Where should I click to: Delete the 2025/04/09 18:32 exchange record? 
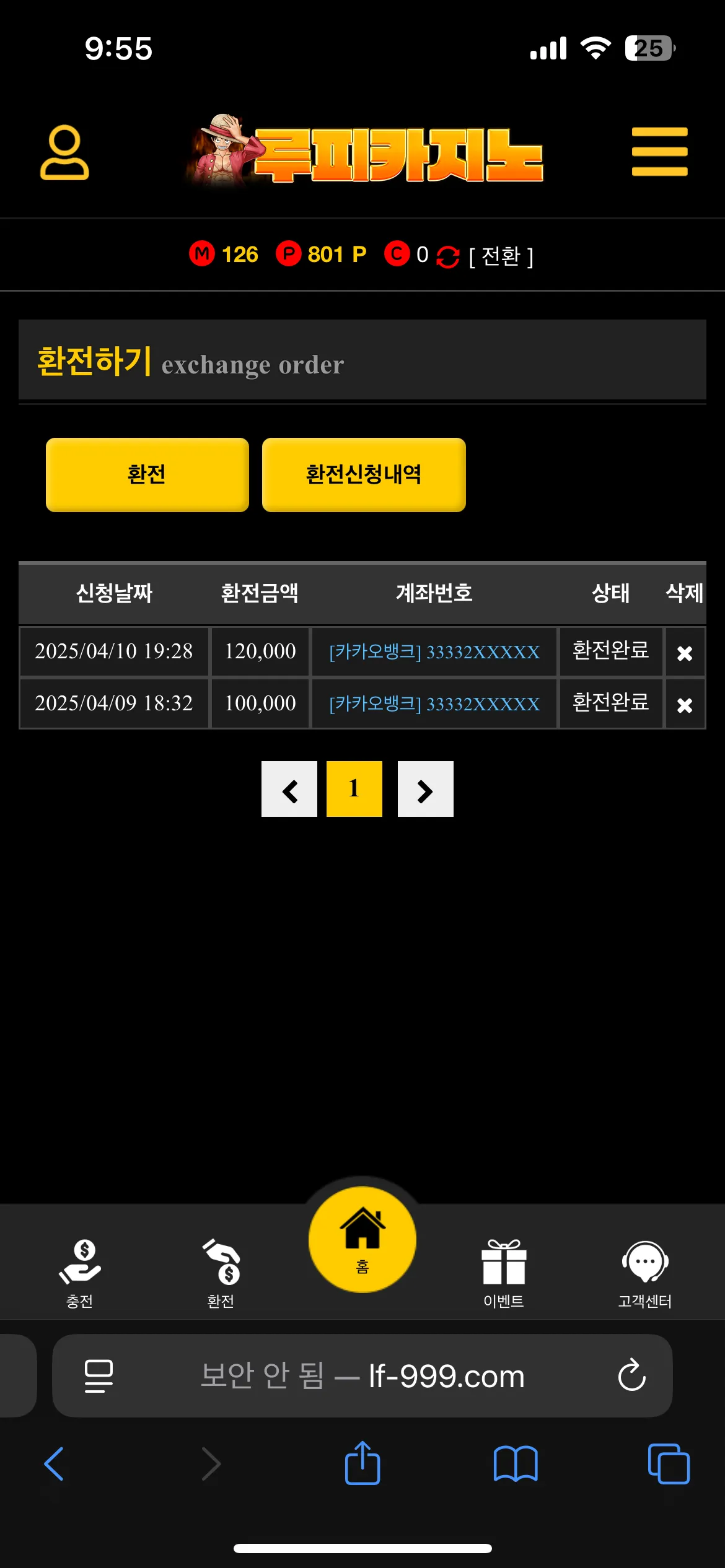pos(685,705)
